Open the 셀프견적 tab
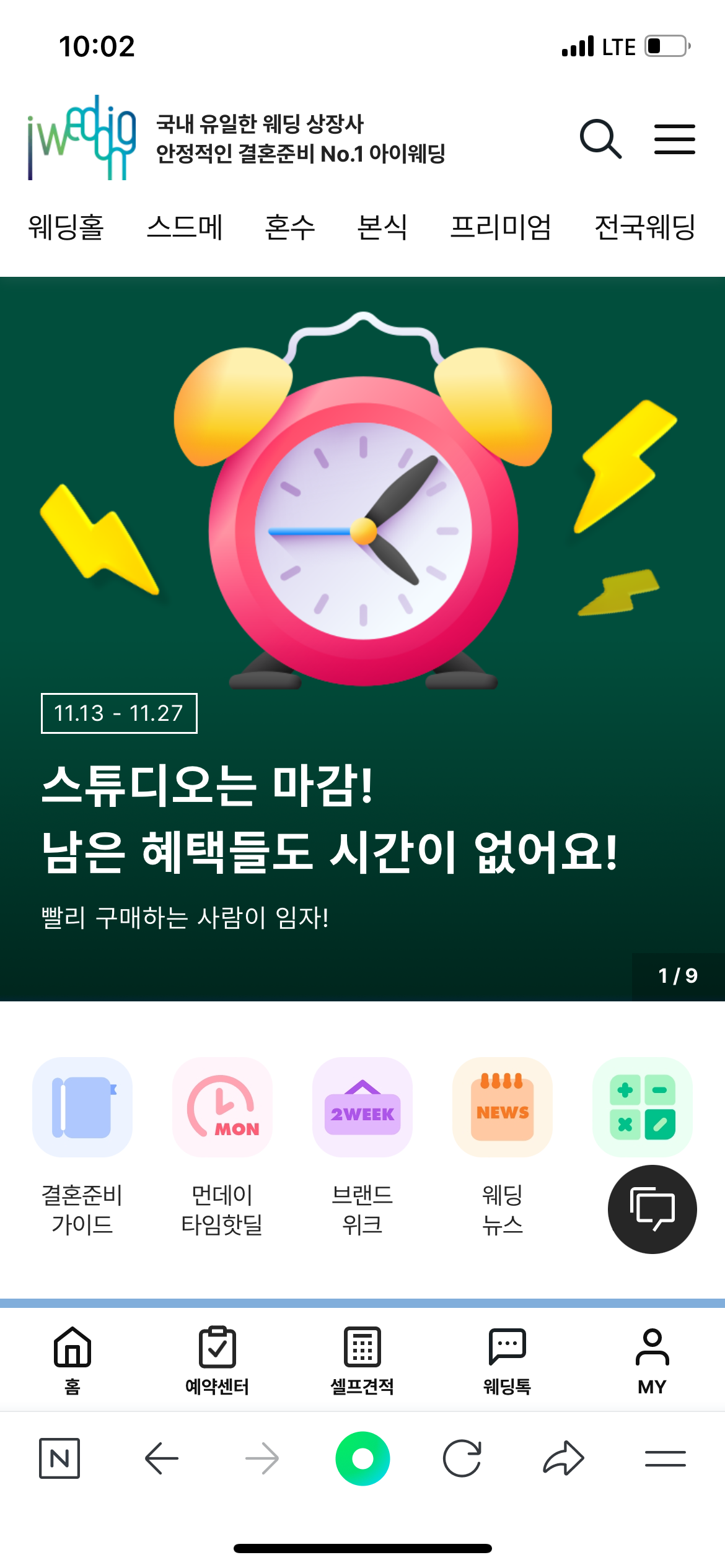Viewport: 725px width, 1568px height. tap(362, 1360)
